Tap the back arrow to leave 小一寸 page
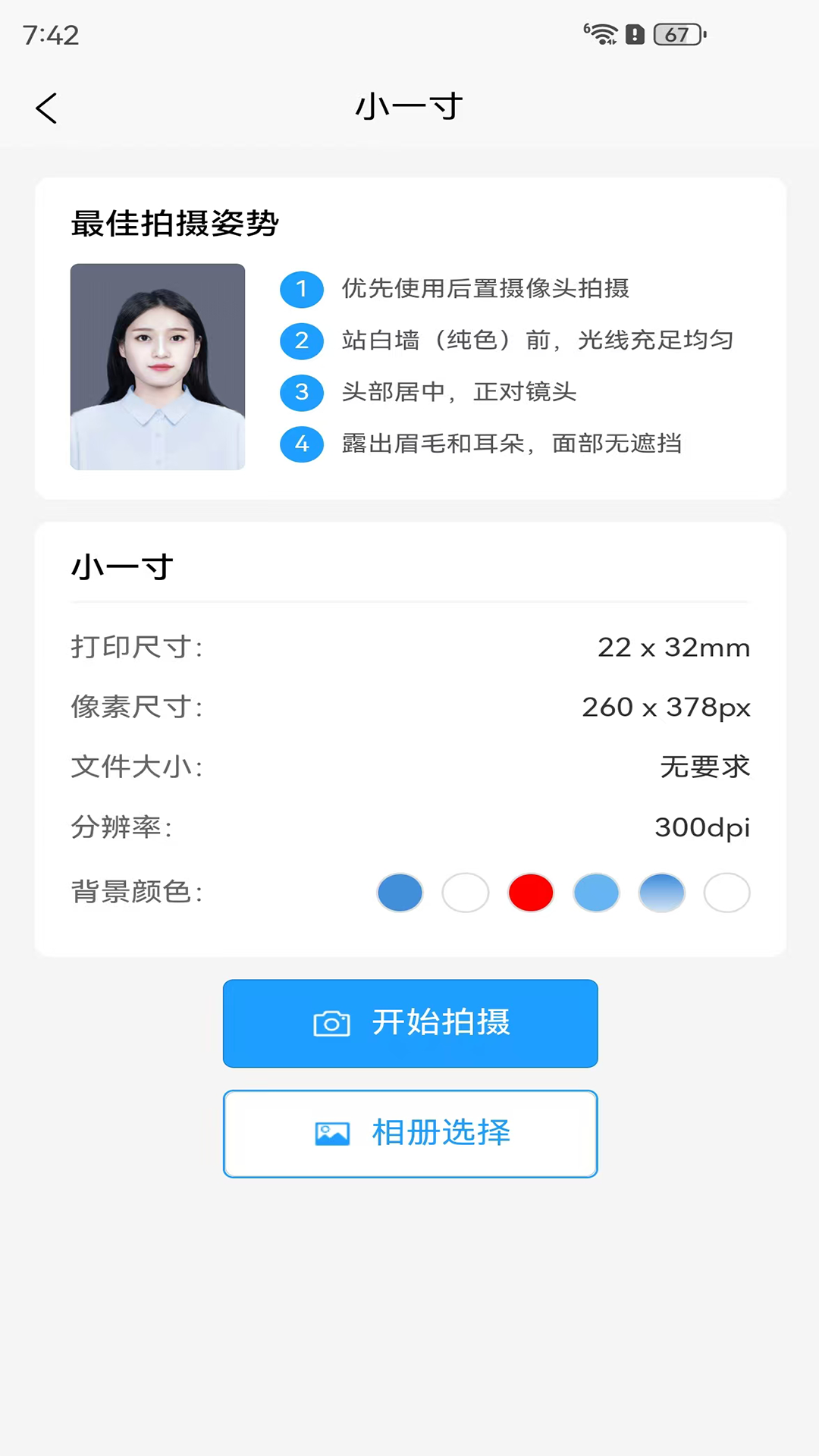Image resolution: width=819 pixels, height=1456 pixels. 46,108
